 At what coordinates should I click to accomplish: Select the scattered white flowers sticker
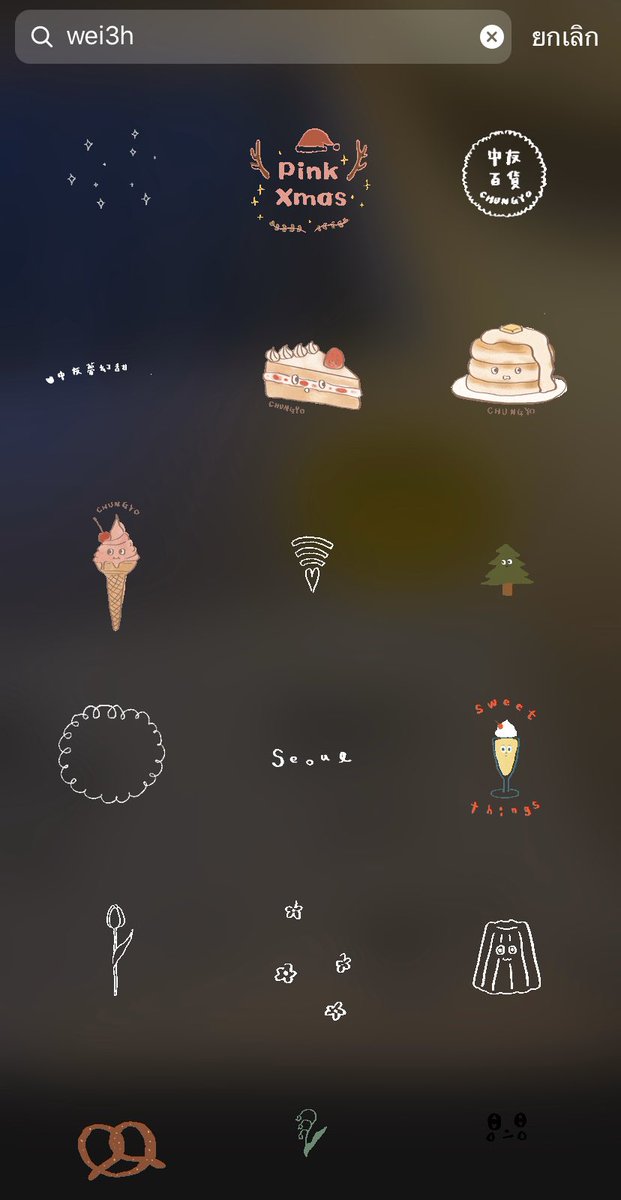(312, 959)
